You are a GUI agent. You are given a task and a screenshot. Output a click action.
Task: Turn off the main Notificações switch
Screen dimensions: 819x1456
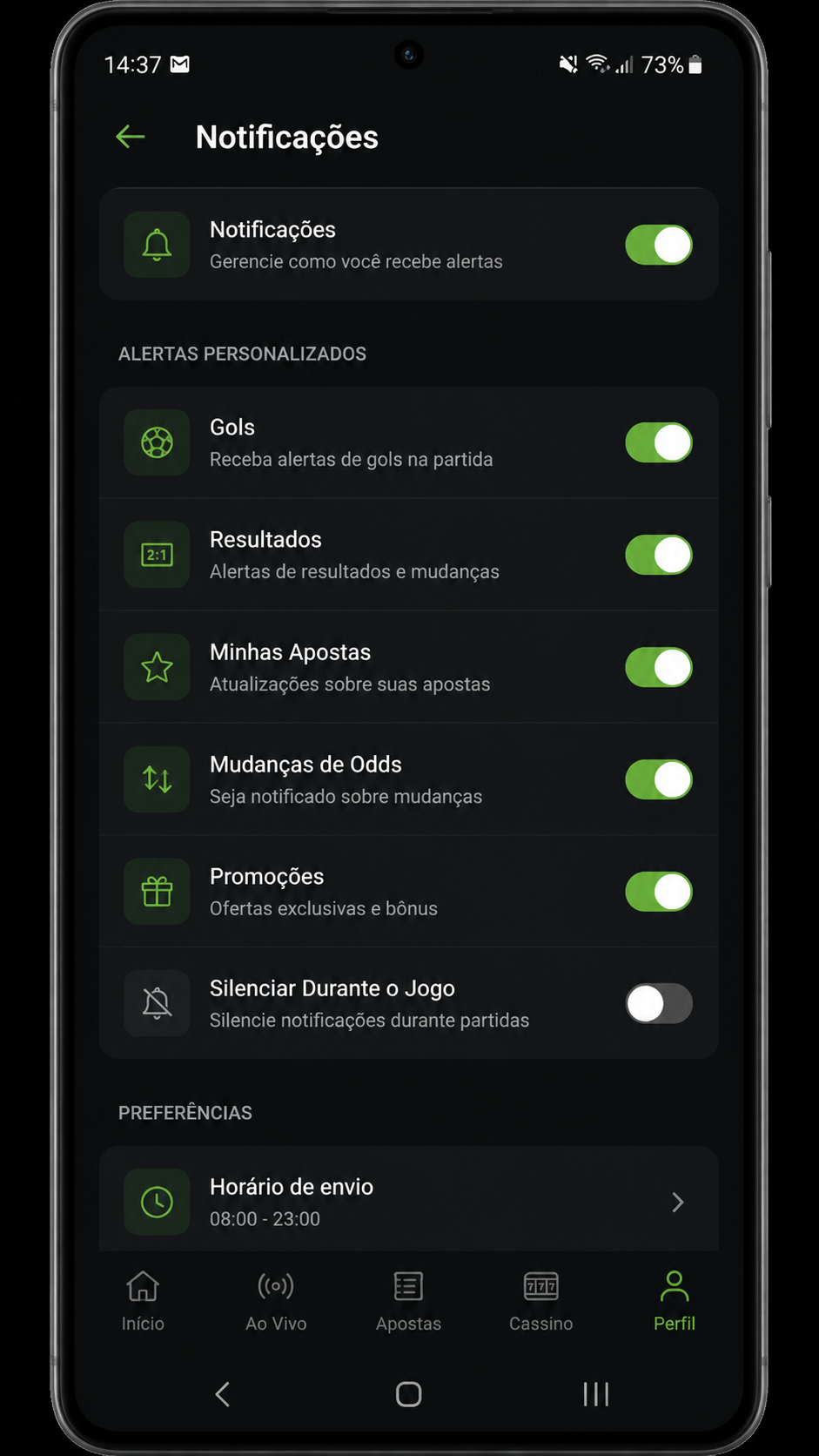pyautogui.click(x=659, y=245)
